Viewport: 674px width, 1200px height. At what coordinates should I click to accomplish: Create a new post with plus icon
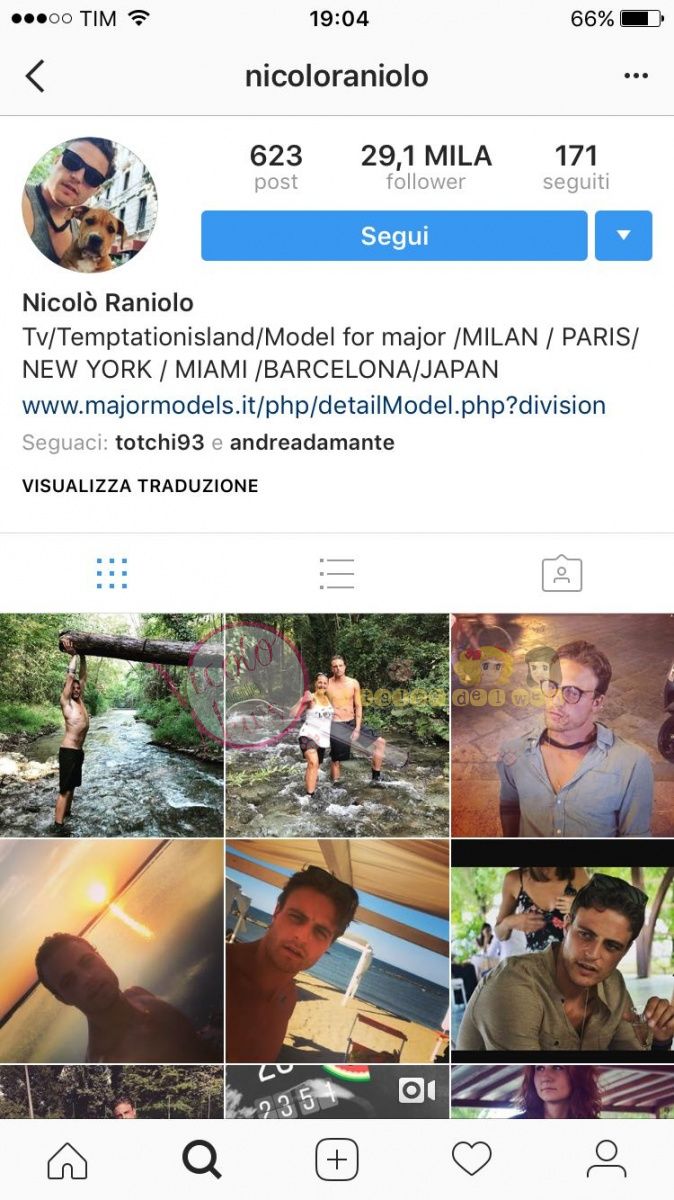337,1160
